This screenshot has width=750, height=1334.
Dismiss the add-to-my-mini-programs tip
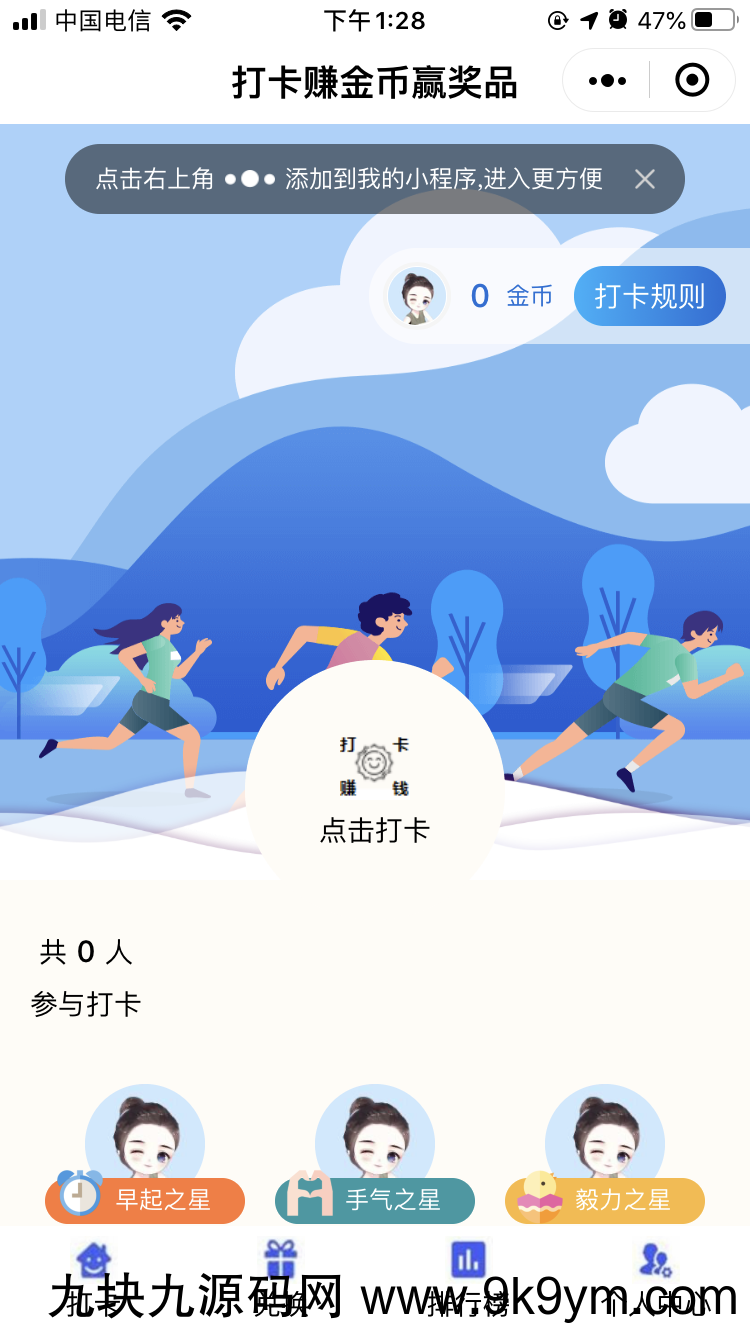pyautogui.click(x=645, y=179)
